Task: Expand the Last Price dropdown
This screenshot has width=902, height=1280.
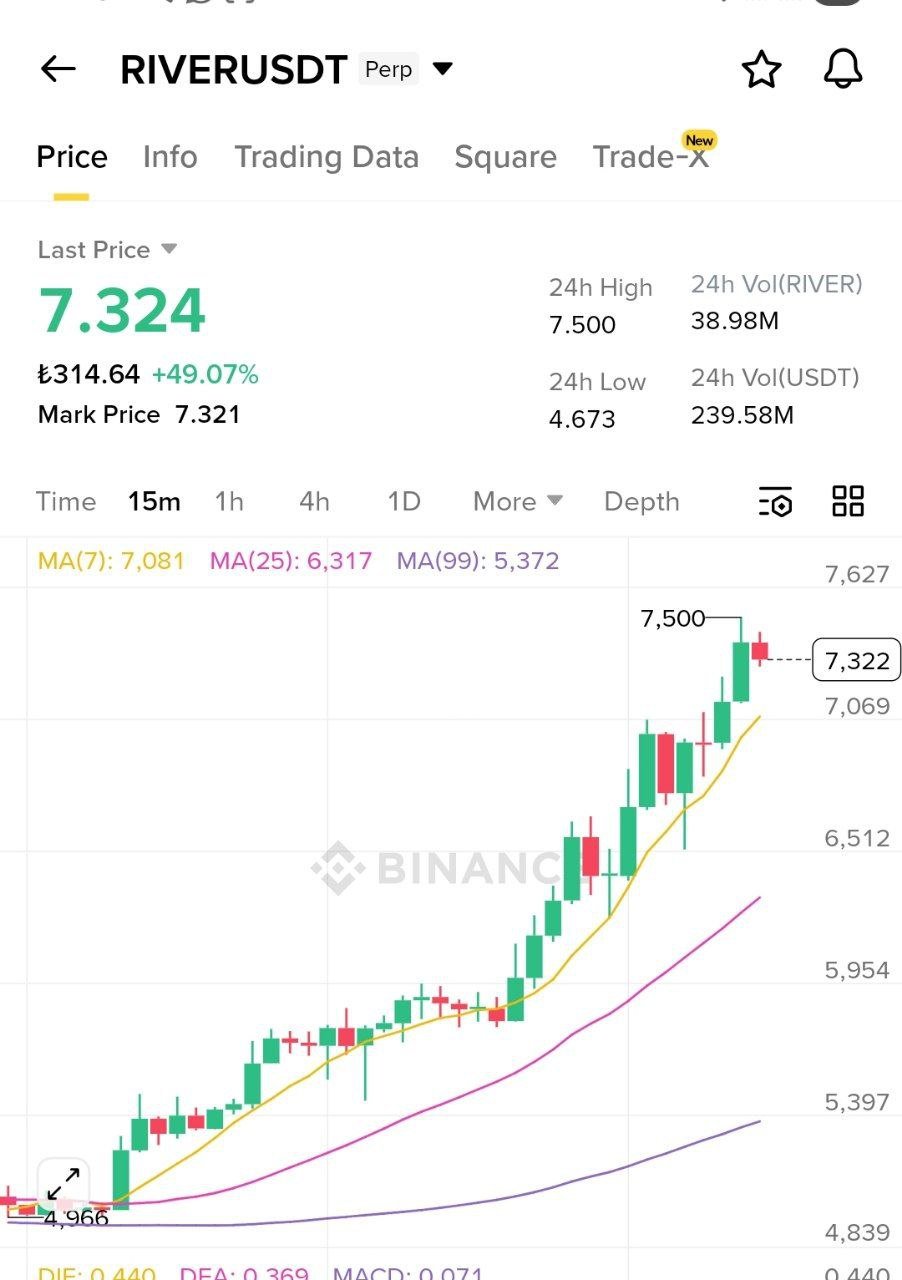Action: point(169,249)
